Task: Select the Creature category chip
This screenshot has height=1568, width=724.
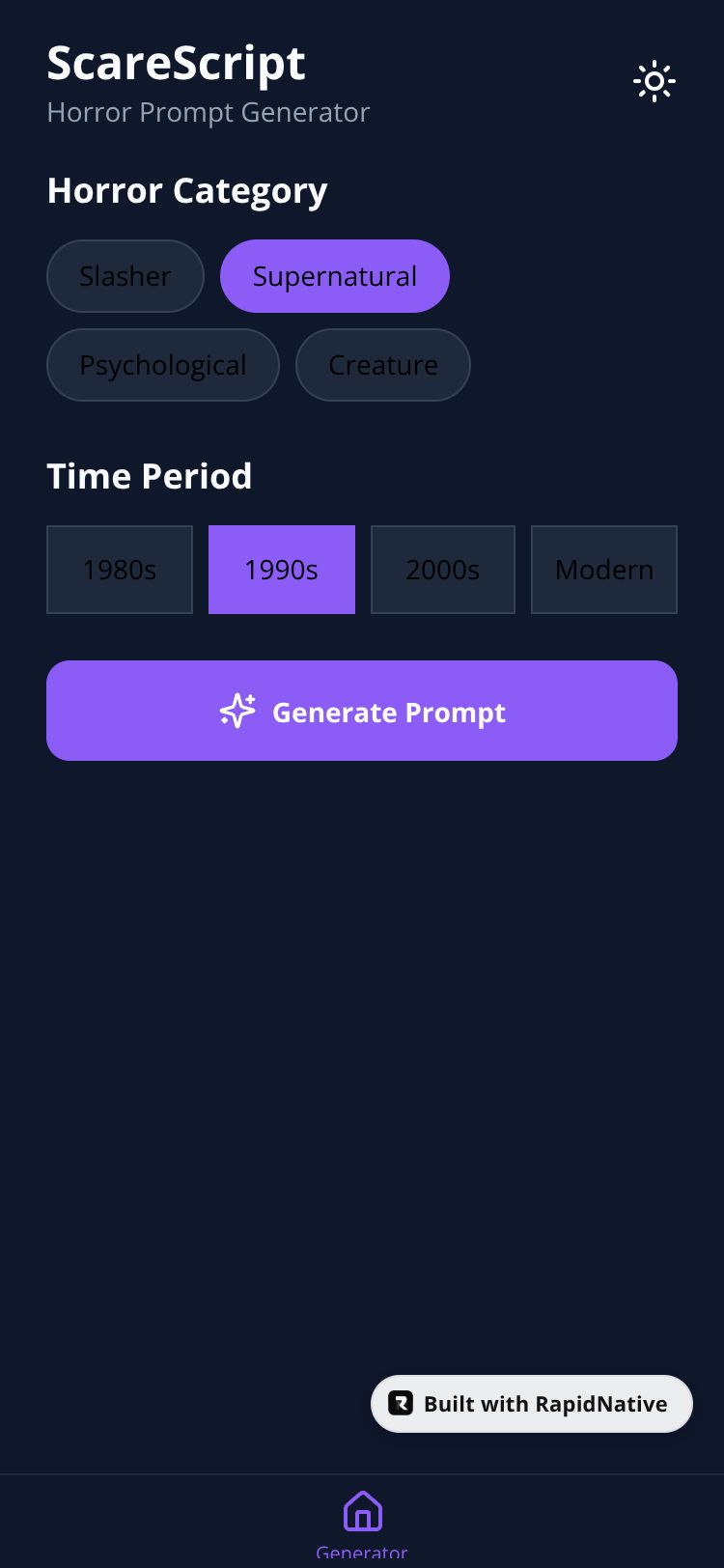Action: [x=382, y=365]
